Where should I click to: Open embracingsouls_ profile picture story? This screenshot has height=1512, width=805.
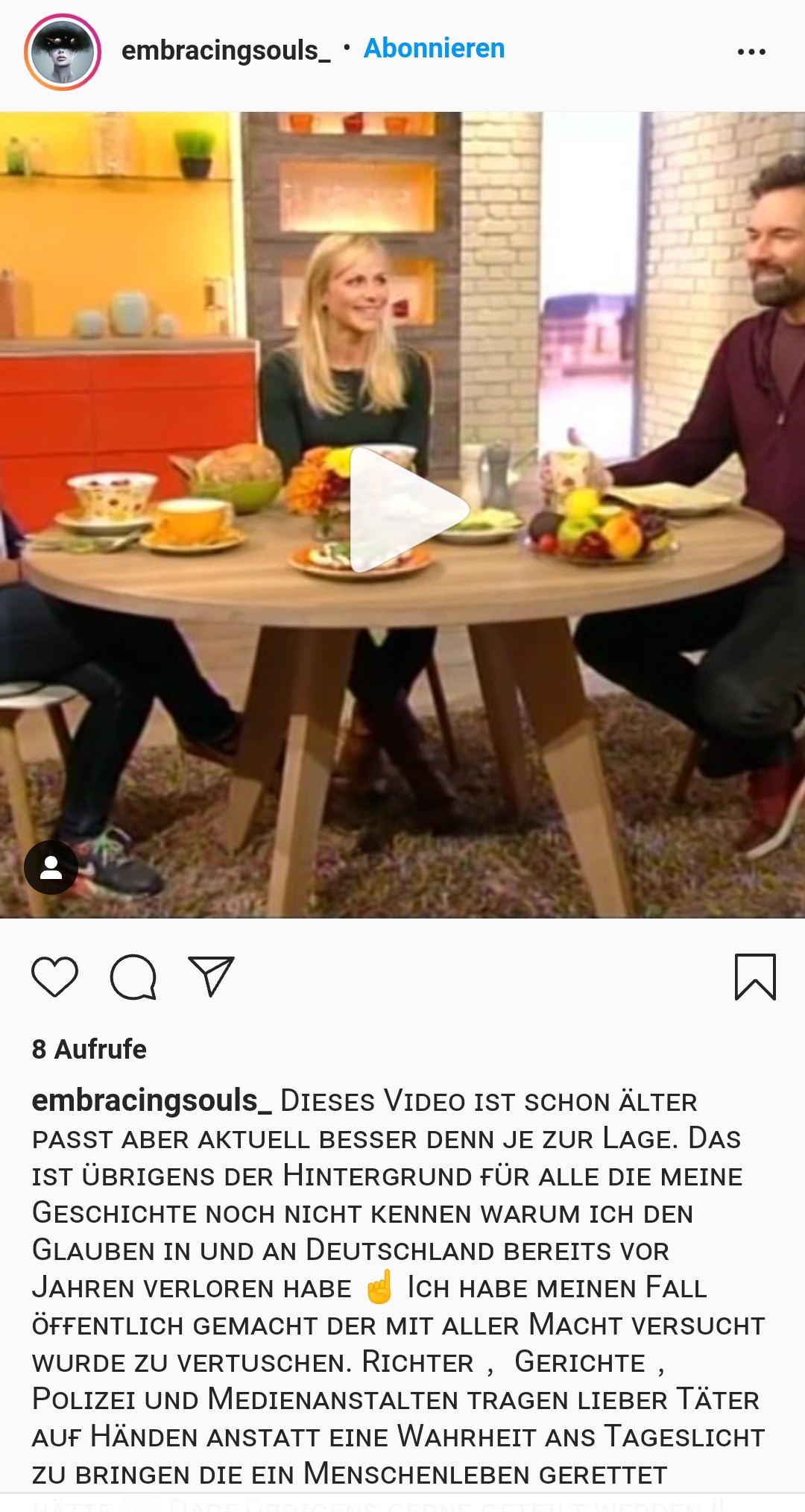[x=63, y=52]
